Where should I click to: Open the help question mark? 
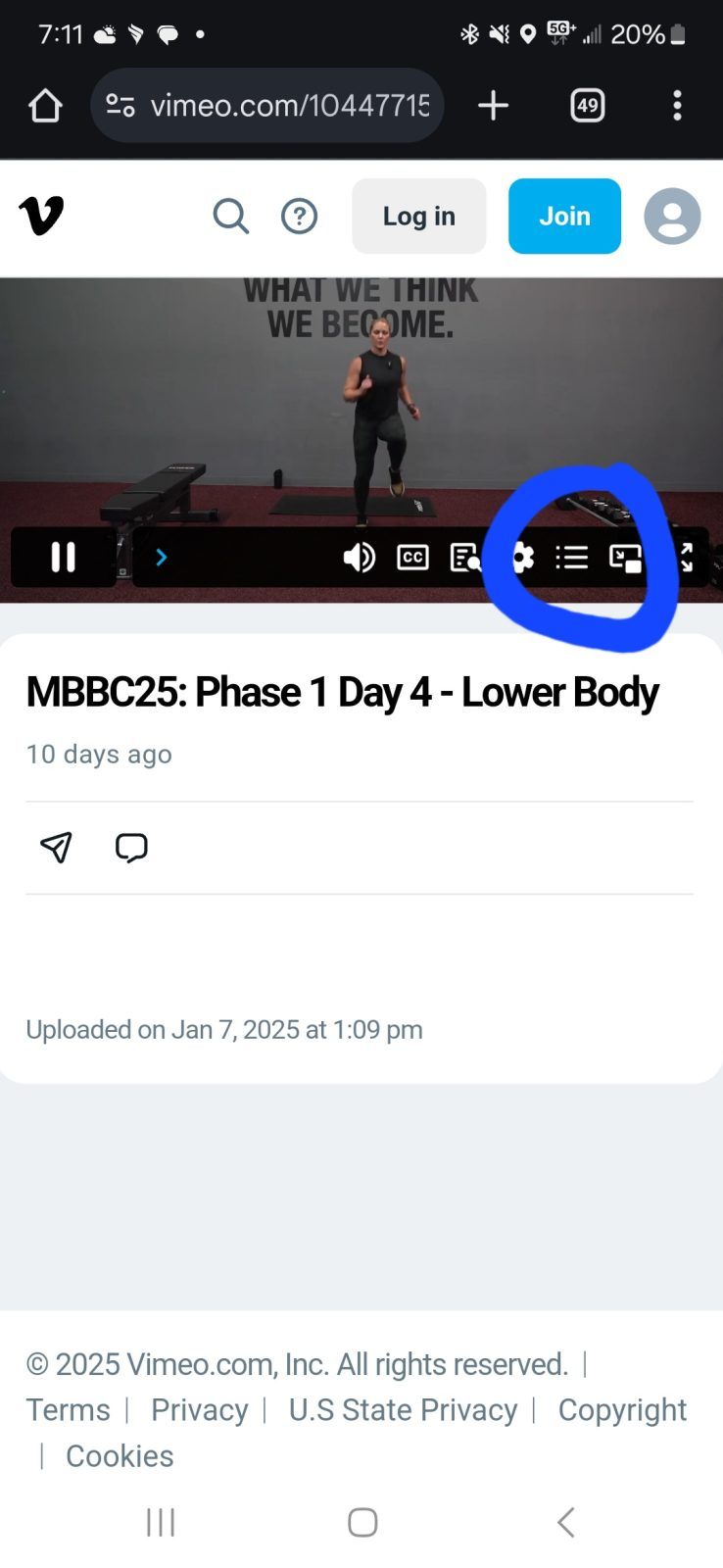click(299, 216)
